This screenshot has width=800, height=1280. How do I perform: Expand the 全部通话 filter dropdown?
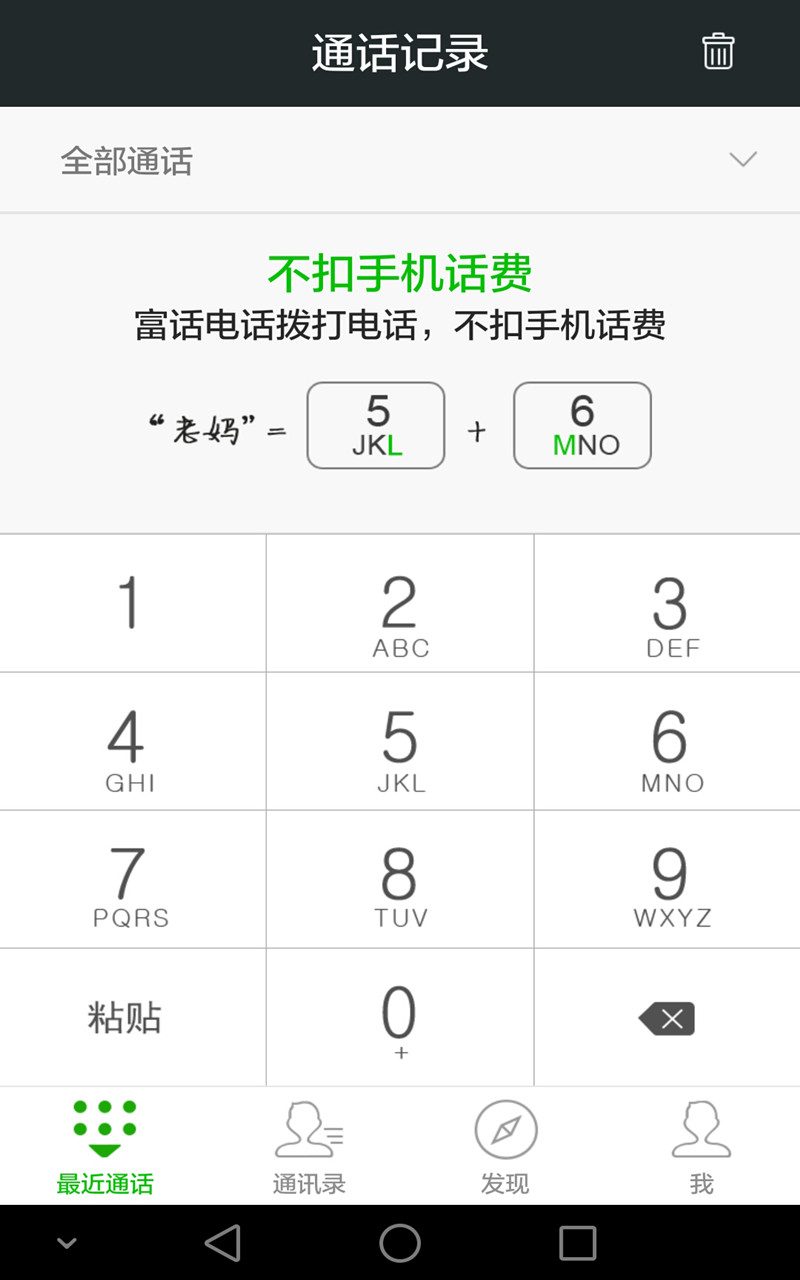pyautogui.click(x=400, y=160)
